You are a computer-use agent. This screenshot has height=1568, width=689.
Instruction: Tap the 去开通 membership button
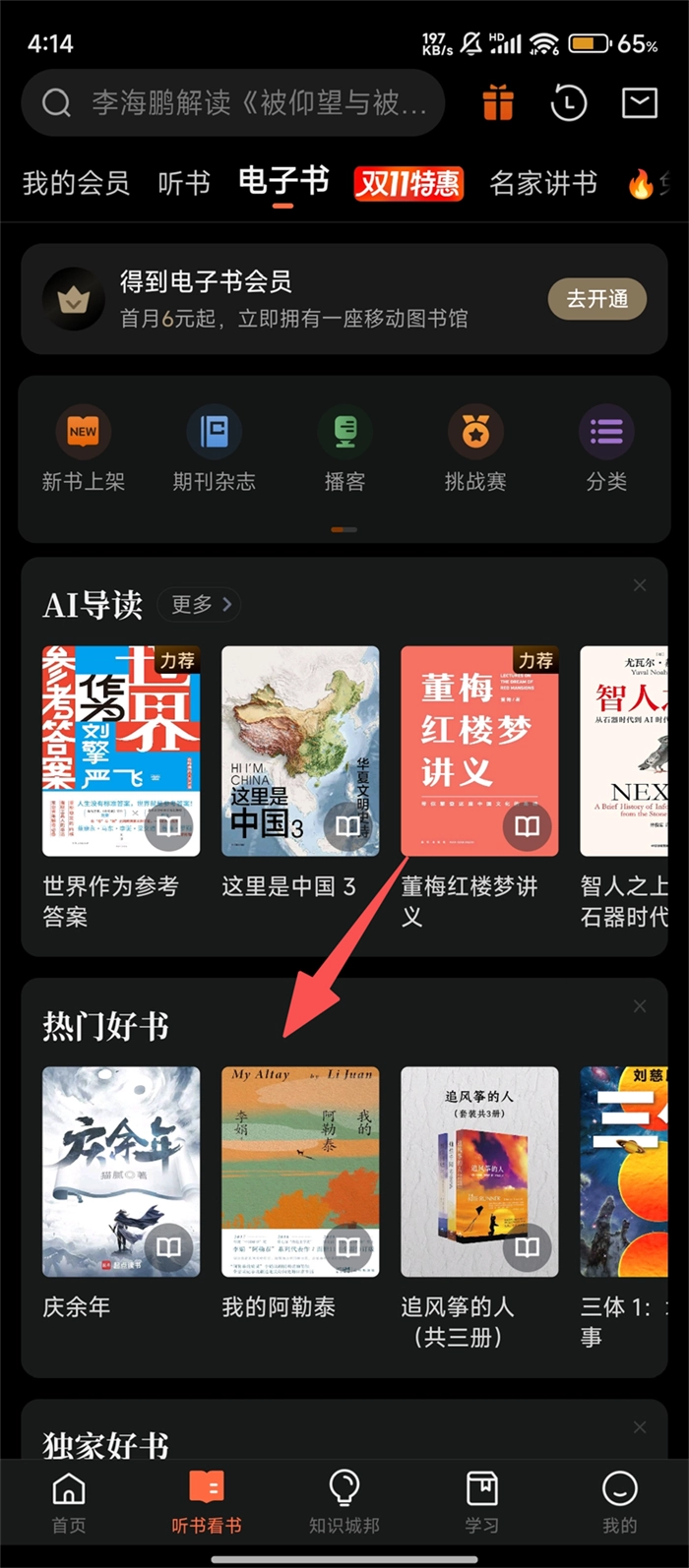[x=596, y=299]
